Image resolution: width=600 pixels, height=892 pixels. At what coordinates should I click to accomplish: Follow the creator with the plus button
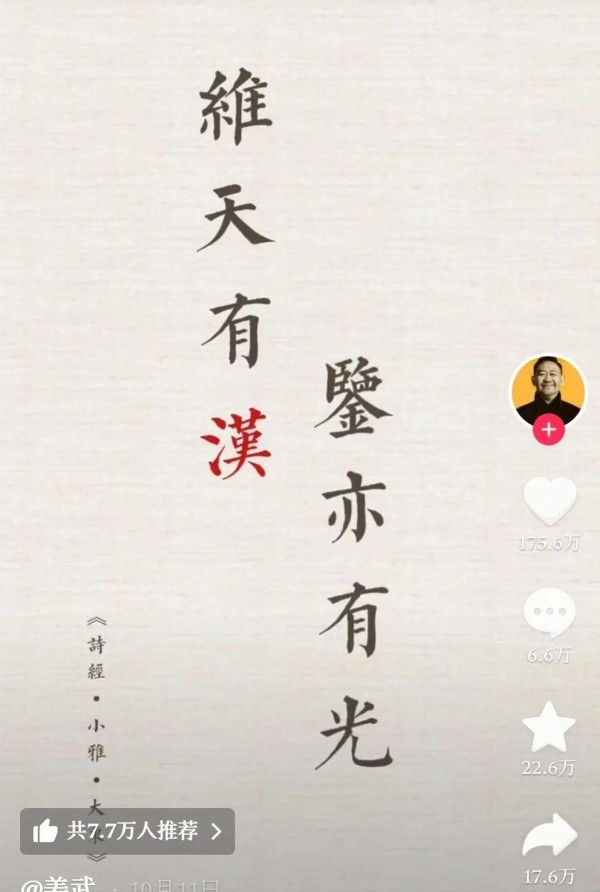[x=548, y=431]
